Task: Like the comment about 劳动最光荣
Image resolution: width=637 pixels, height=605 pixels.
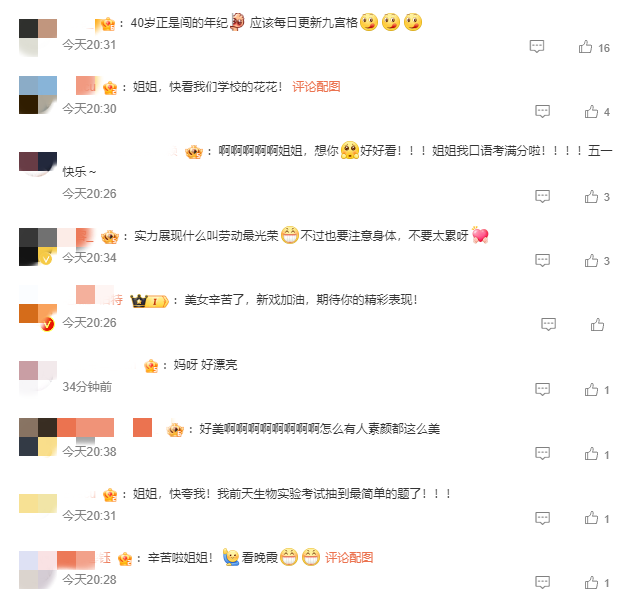Action: click(x=591, y=261)
